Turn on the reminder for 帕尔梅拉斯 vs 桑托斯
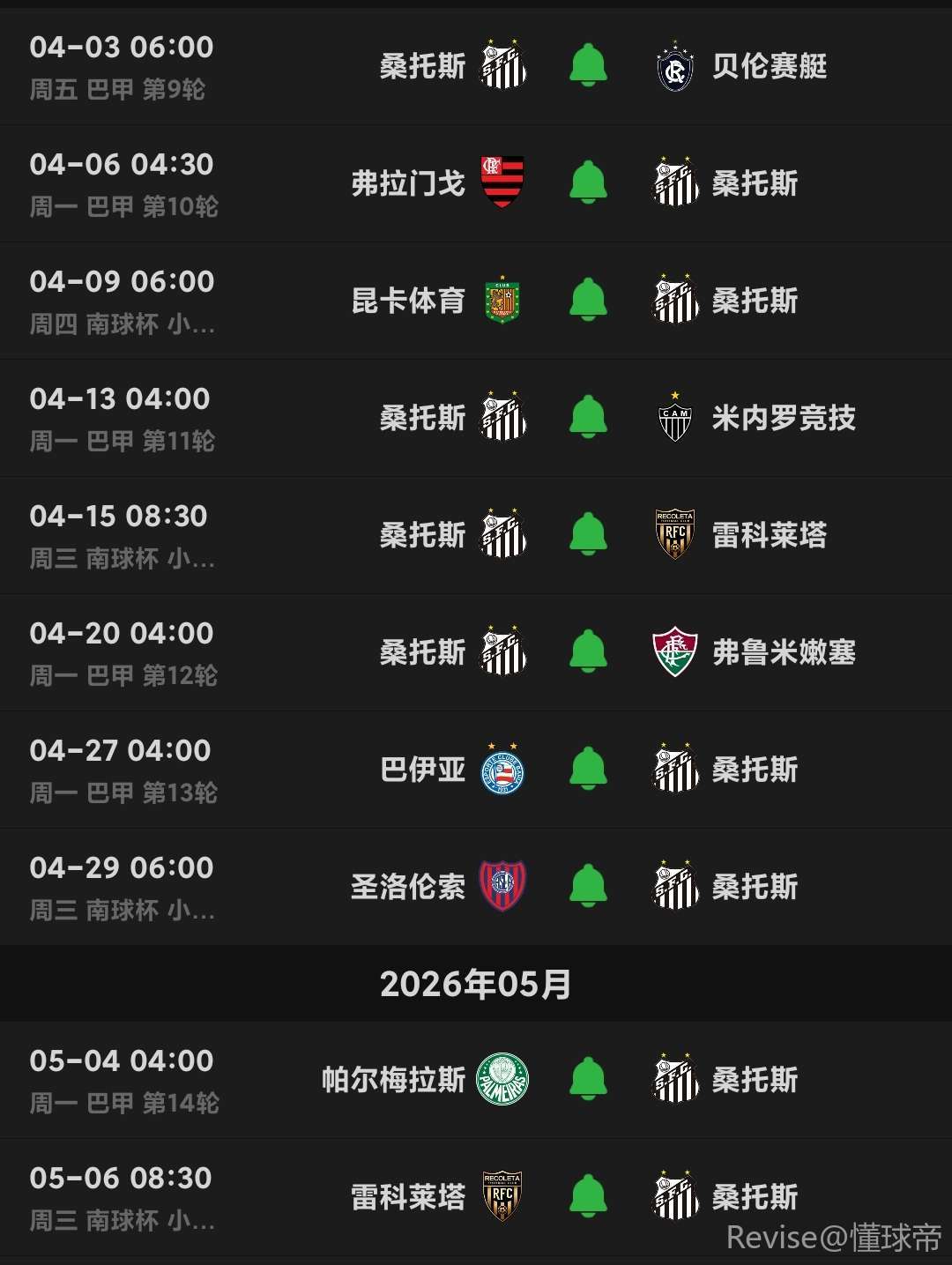952x1265 pixels. point(588,1080)
